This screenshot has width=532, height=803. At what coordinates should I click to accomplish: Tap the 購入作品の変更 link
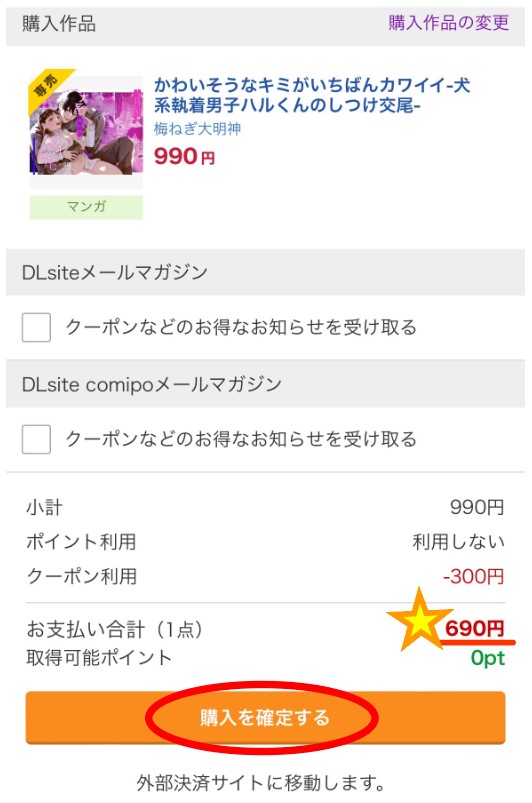tap(449, 23)
